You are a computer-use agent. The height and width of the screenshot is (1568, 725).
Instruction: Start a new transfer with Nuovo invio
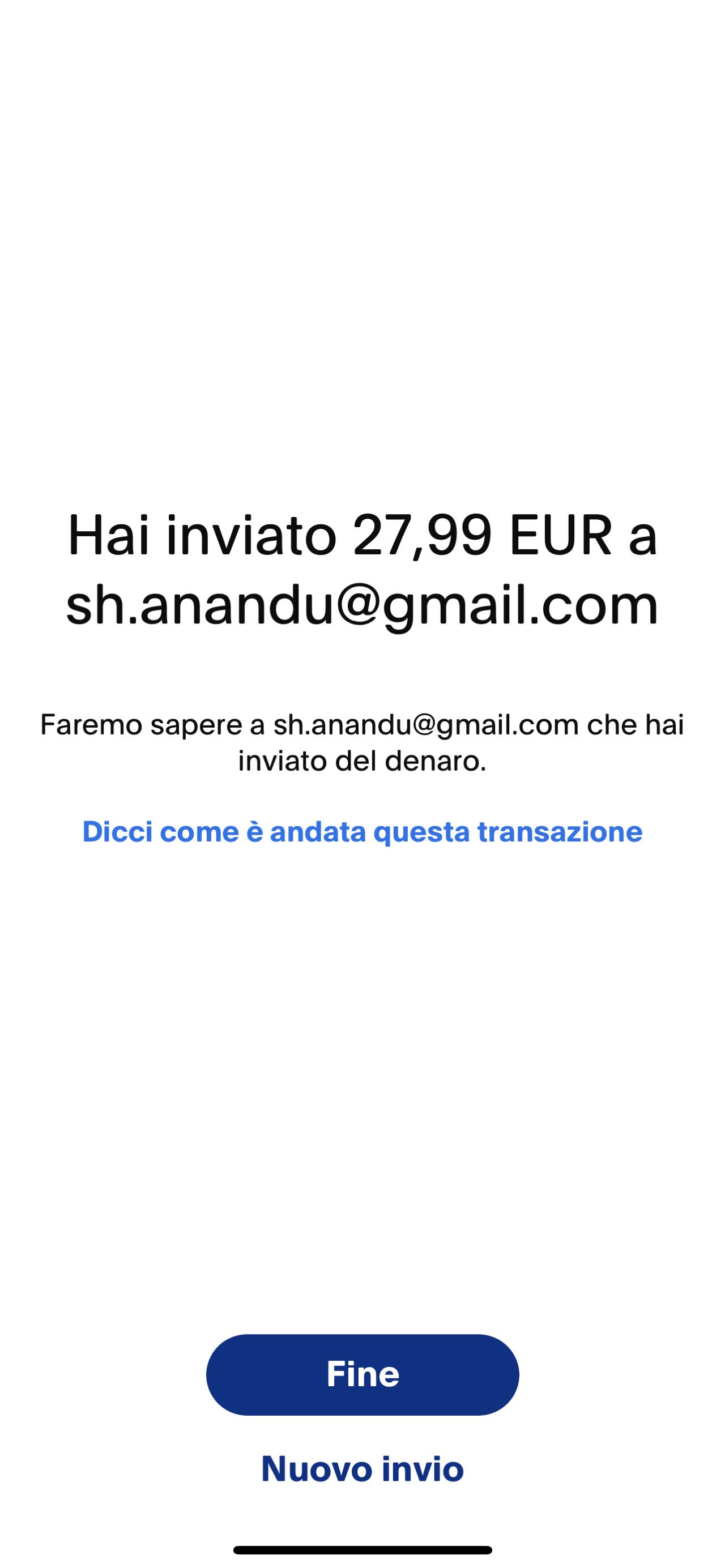(362, 1468)
